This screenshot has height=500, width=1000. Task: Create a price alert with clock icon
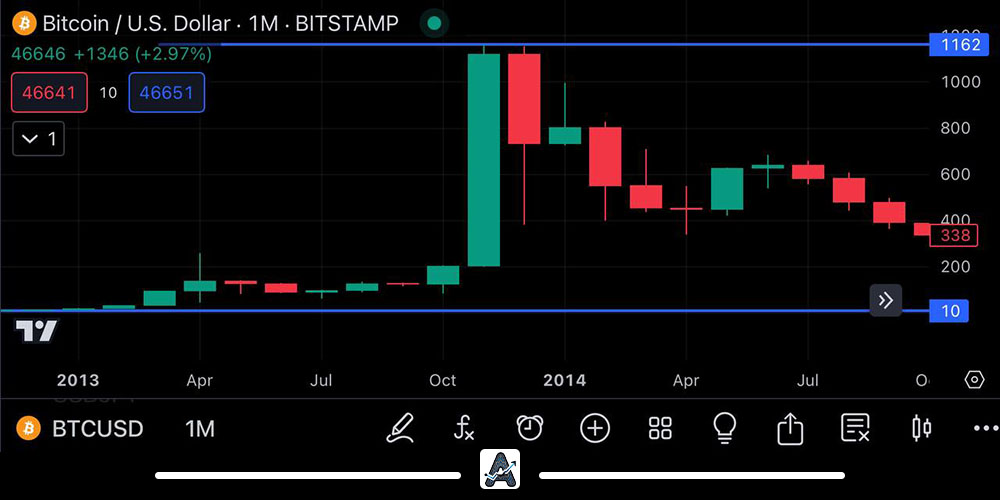(529, 428)
